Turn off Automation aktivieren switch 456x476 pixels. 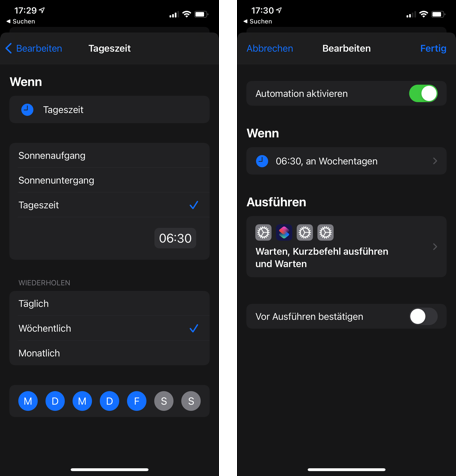[x=423, y=93]
